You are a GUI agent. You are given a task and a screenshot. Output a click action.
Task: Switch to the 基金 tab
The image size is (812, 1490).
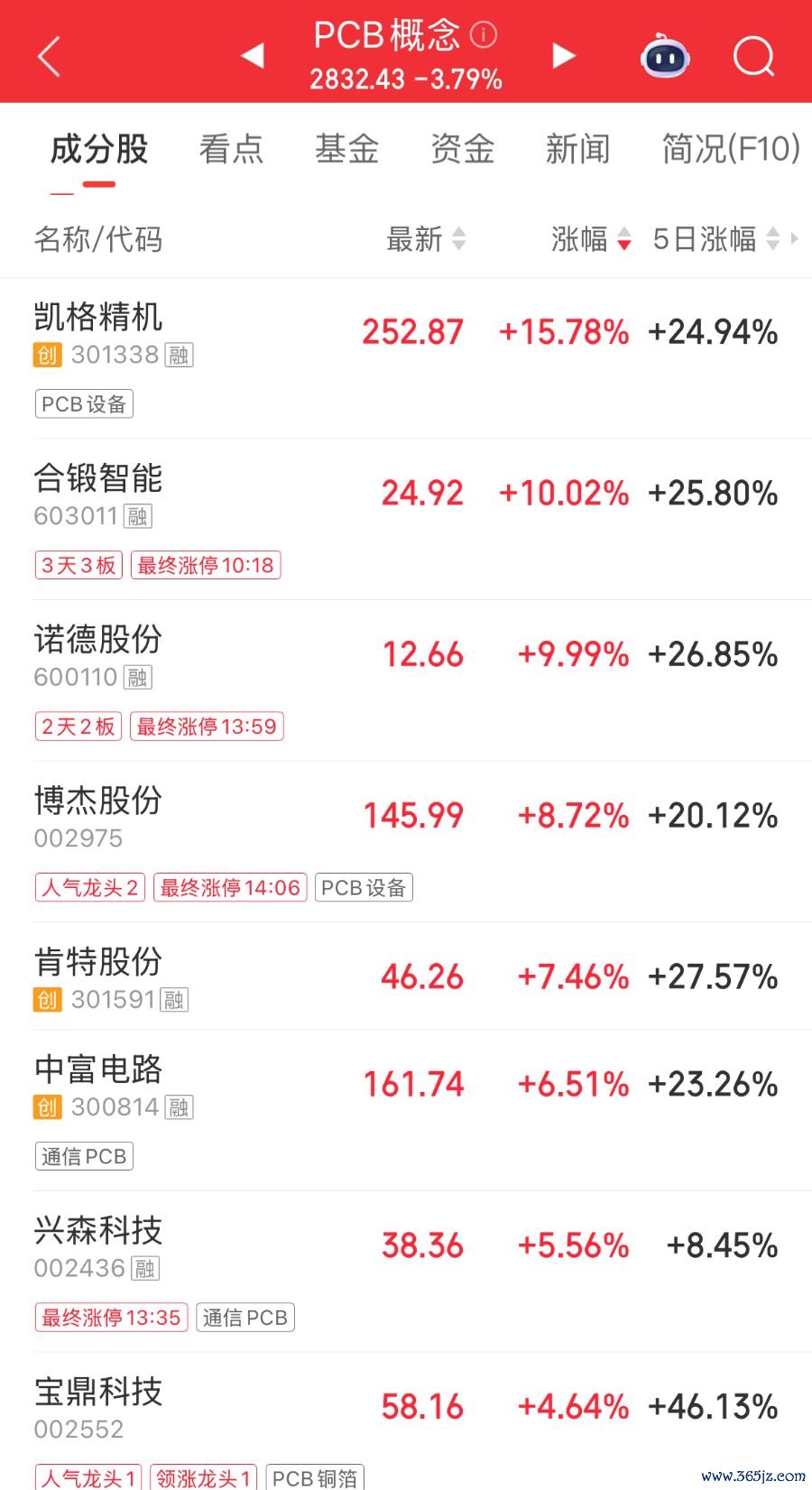pyautogui.click(x=346, y=149)
